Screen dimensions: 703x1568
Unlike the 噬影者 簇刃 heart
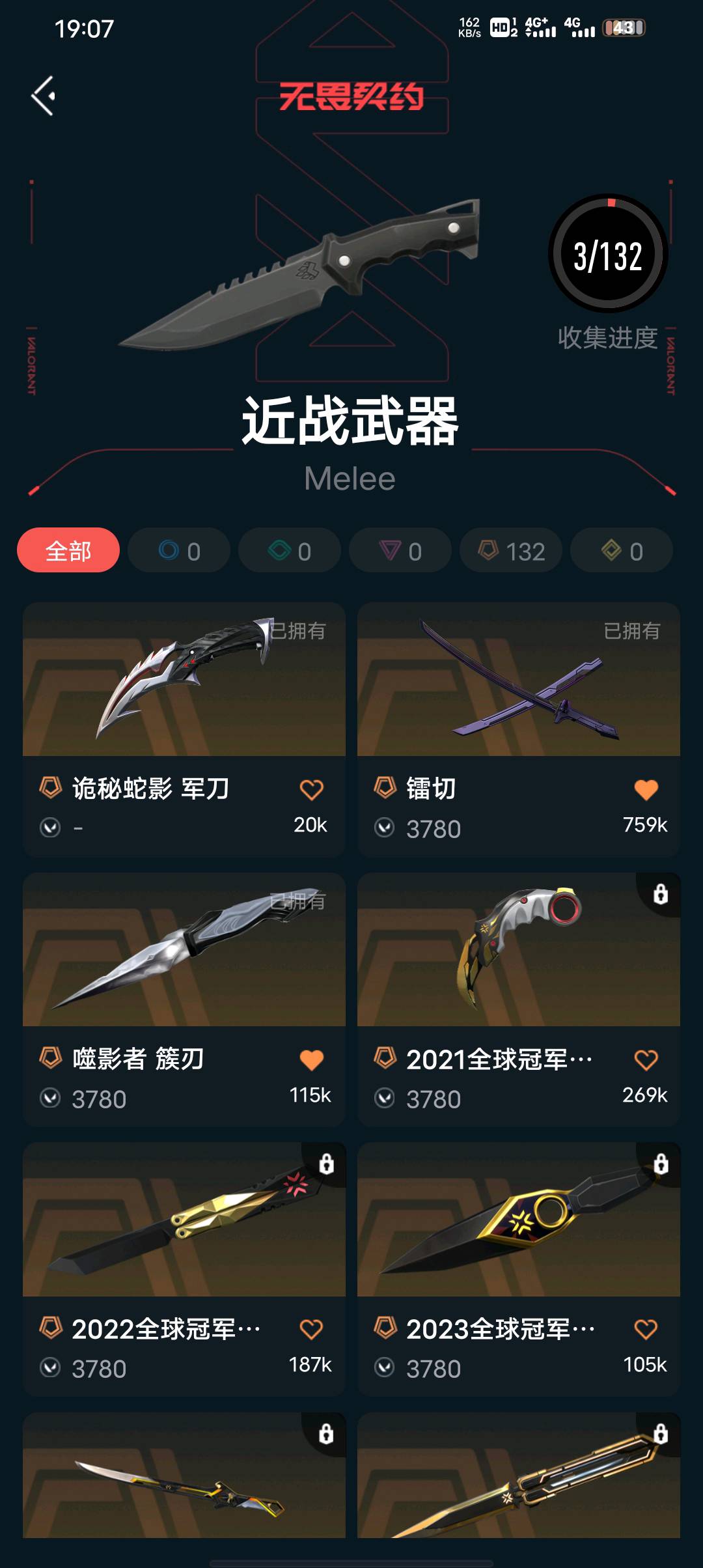coord(311,1060)
